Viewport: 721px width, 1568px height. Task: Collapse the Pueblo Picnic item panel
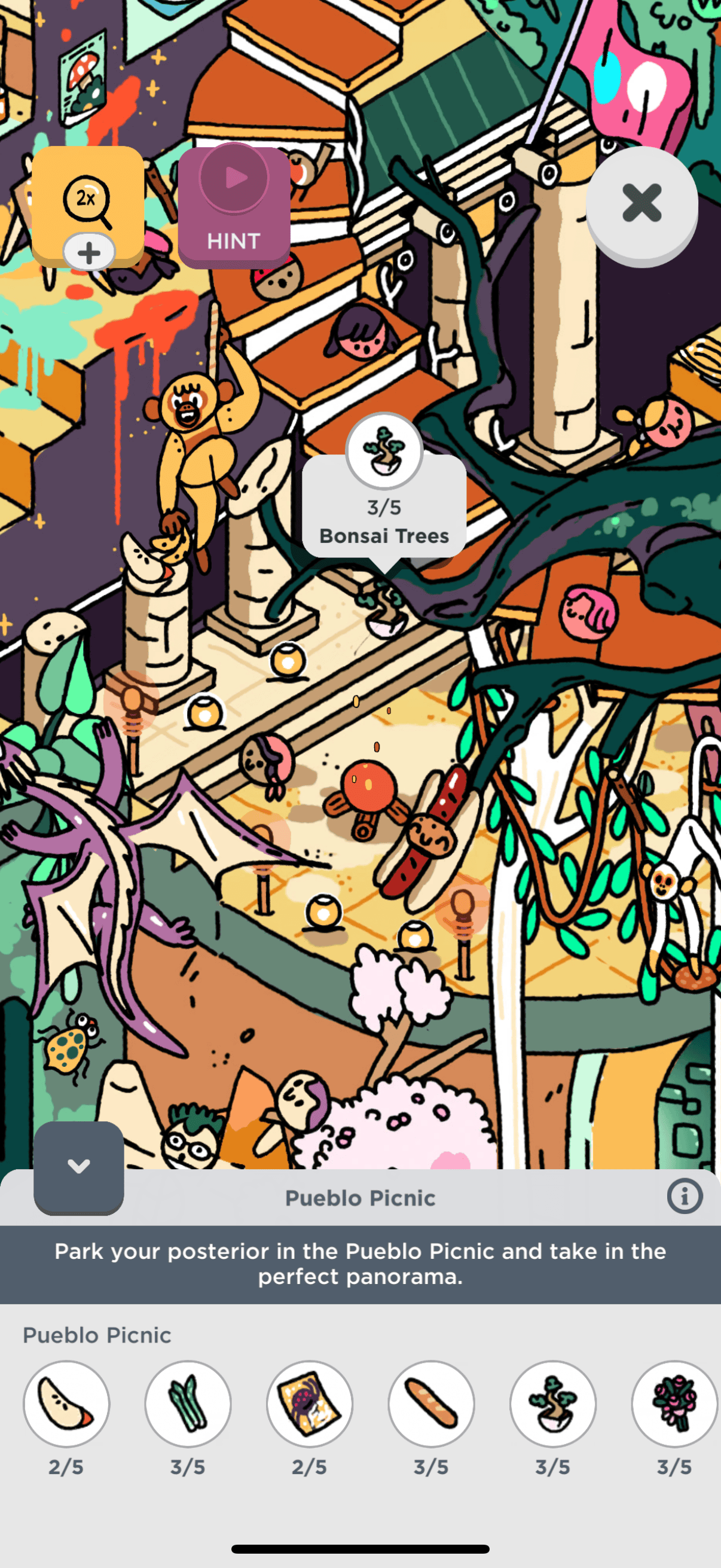click(x=78, y=1167)
